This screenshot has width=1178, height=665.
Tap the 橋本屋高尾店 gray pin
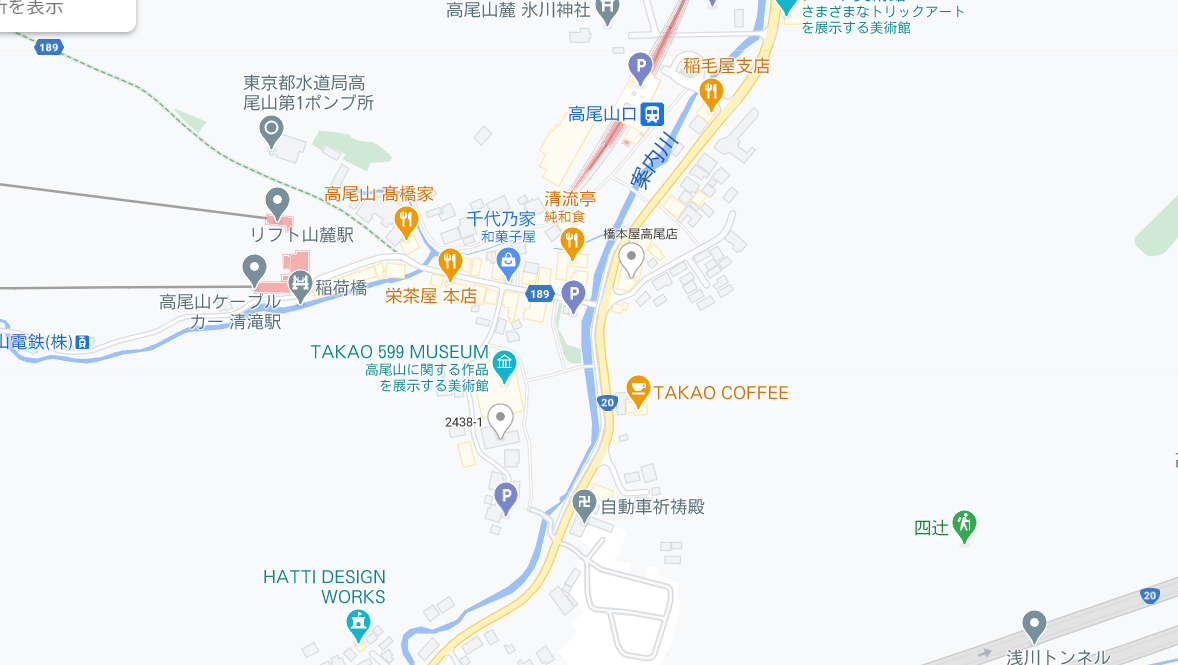[x=631, y=259]
